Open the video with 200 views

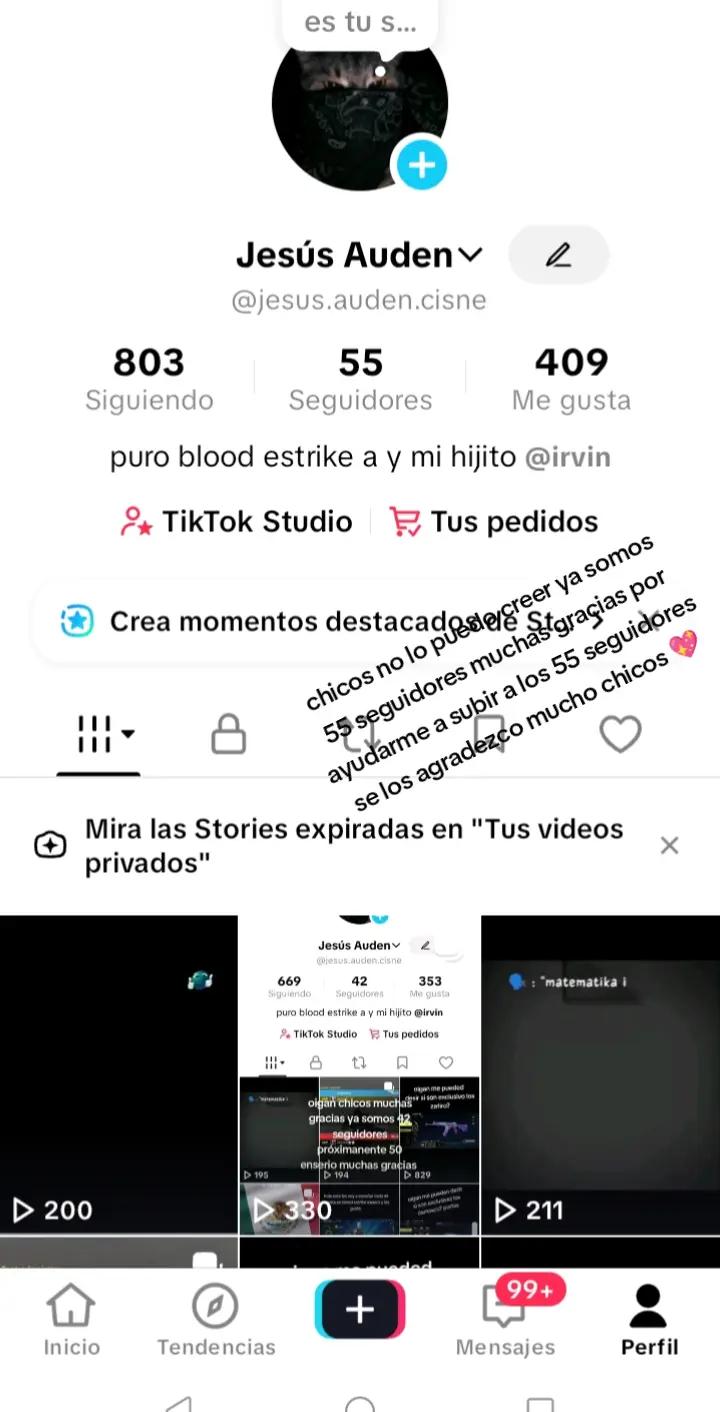118,1075
